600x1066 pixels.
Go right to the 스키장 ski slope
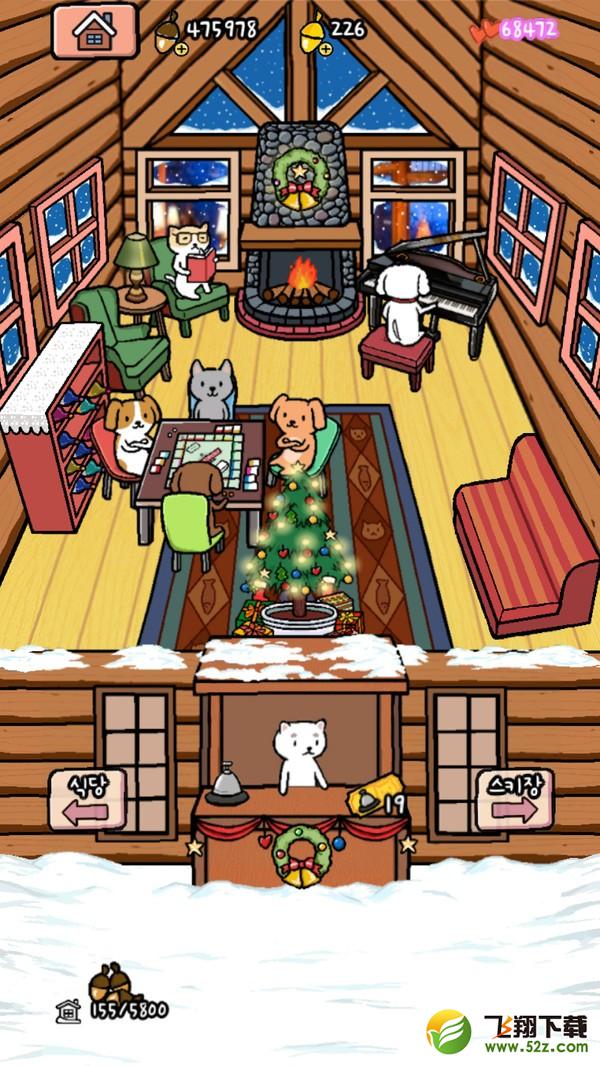tap(514, 800)
